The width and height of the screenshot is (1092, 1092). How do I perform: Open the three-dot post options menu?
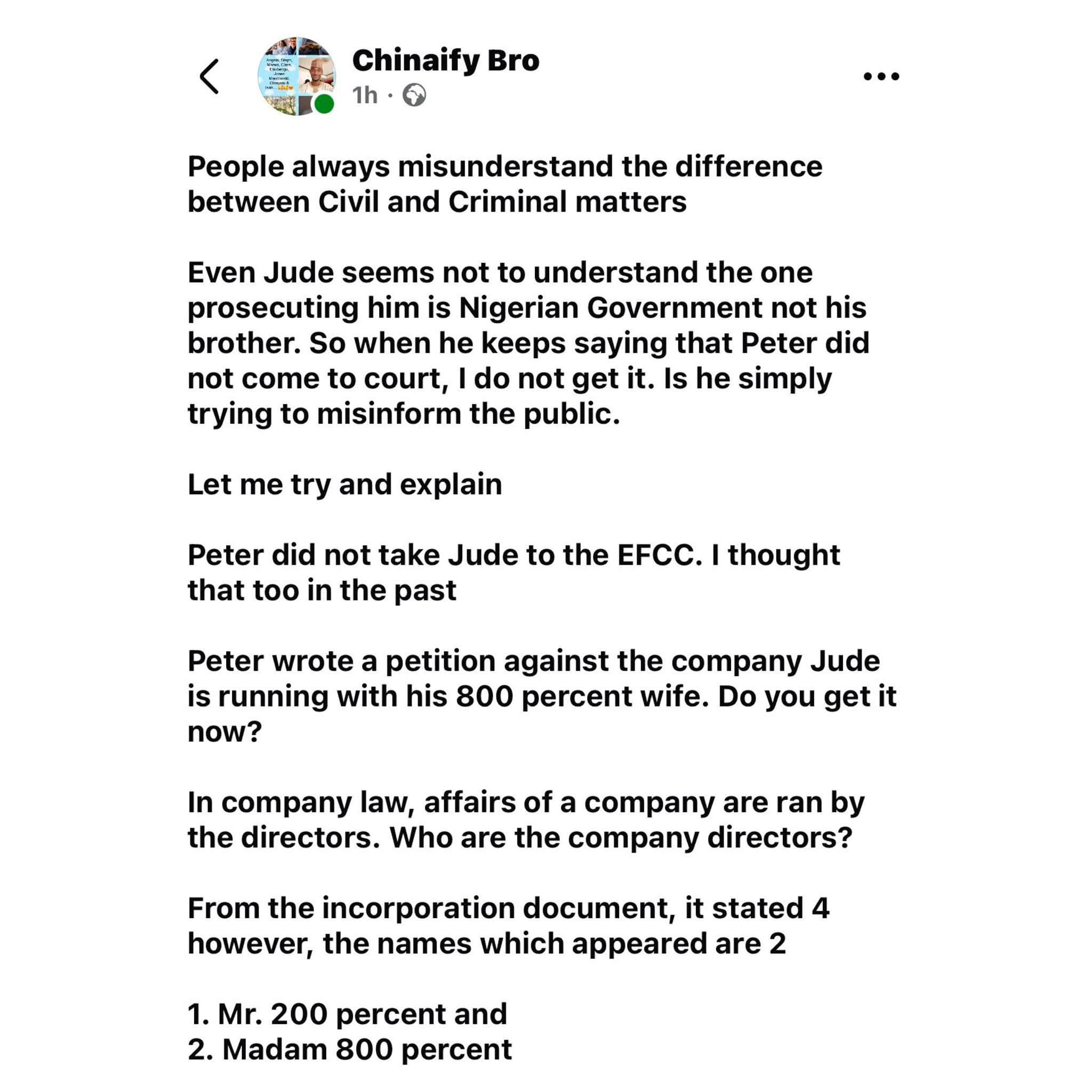(x=882, y=76)
